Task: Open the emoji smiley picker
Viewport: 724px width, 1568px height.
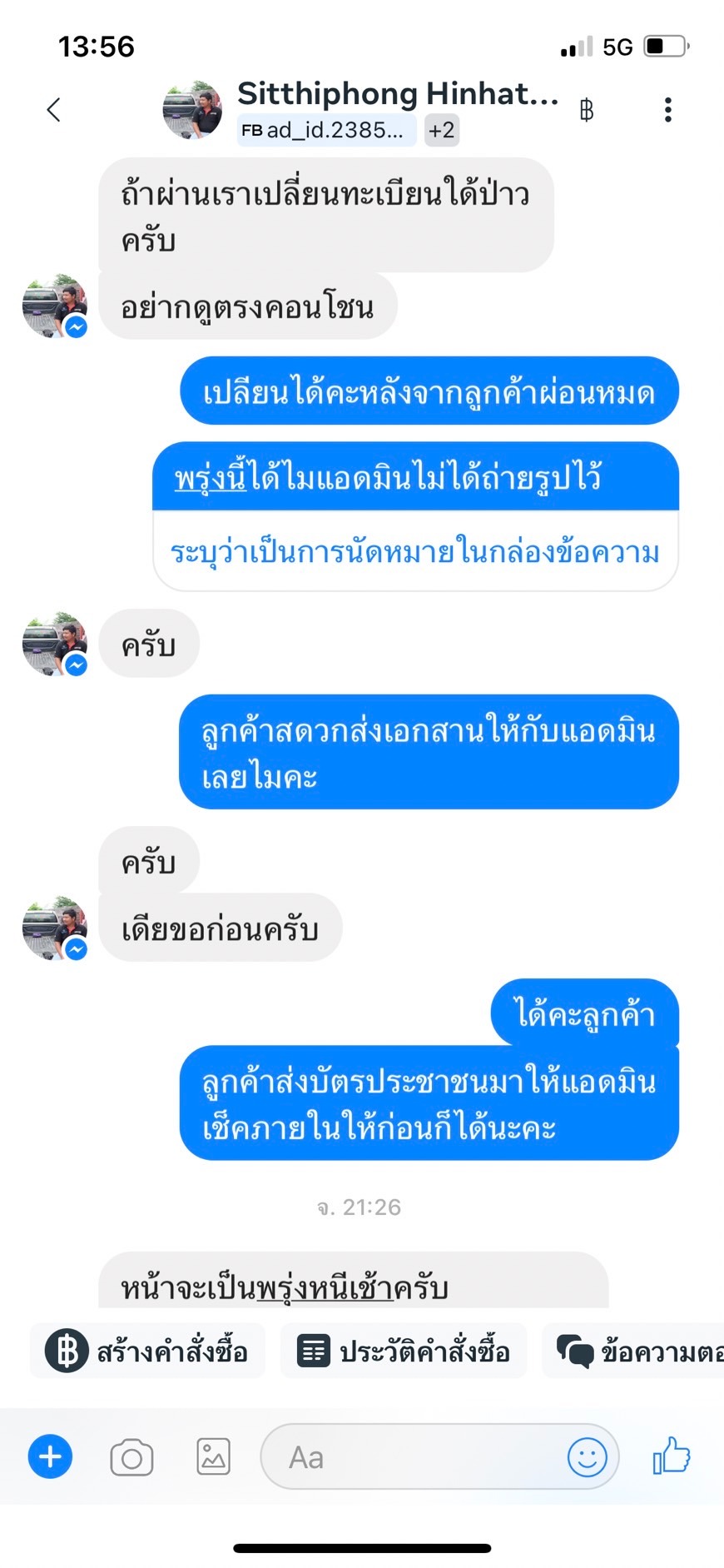Action: (x=588, y=1457)
